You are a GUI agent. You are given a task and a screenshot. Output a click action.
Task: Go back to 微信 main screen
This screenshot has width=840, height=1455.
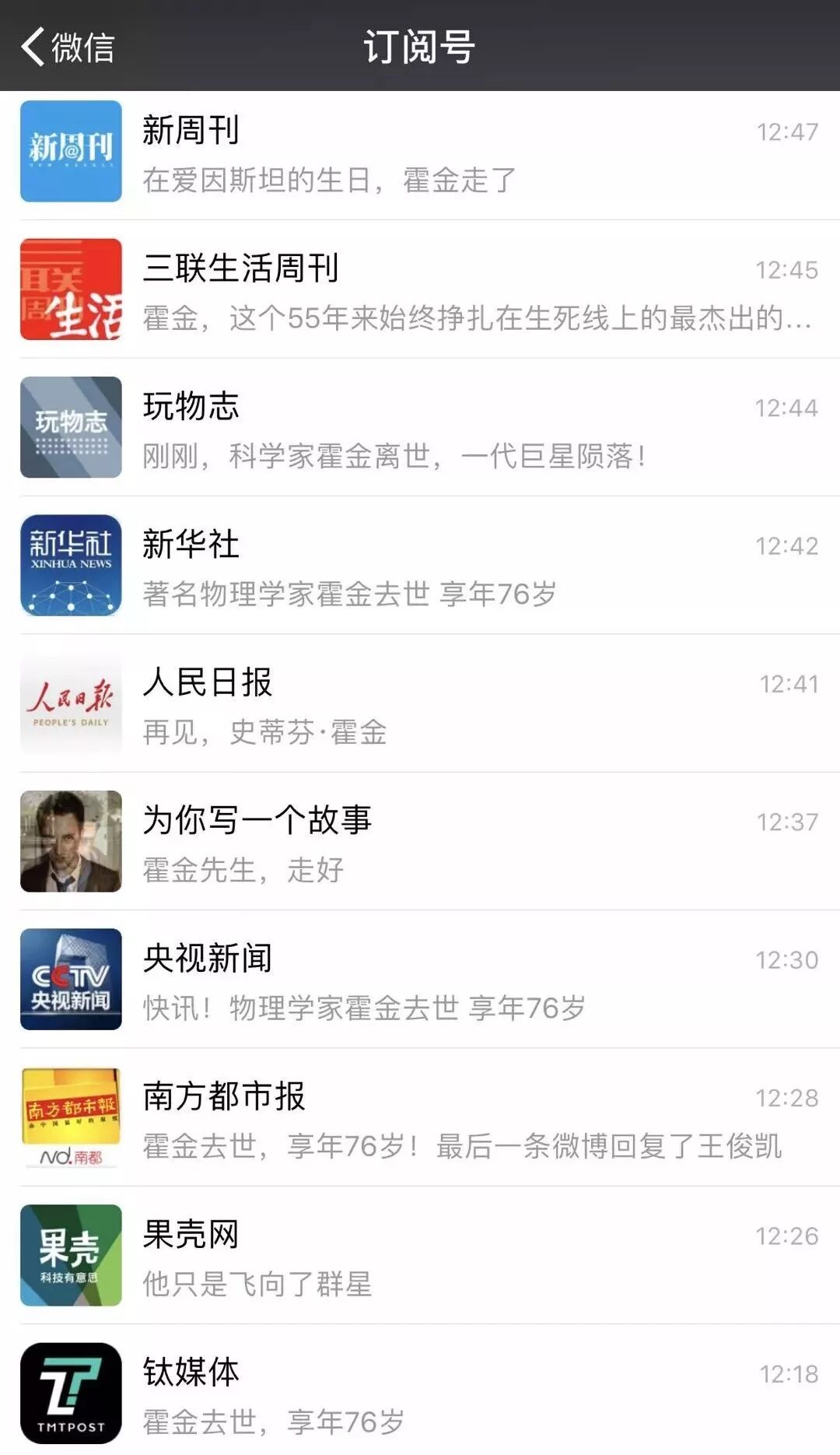tap(68, 47)
